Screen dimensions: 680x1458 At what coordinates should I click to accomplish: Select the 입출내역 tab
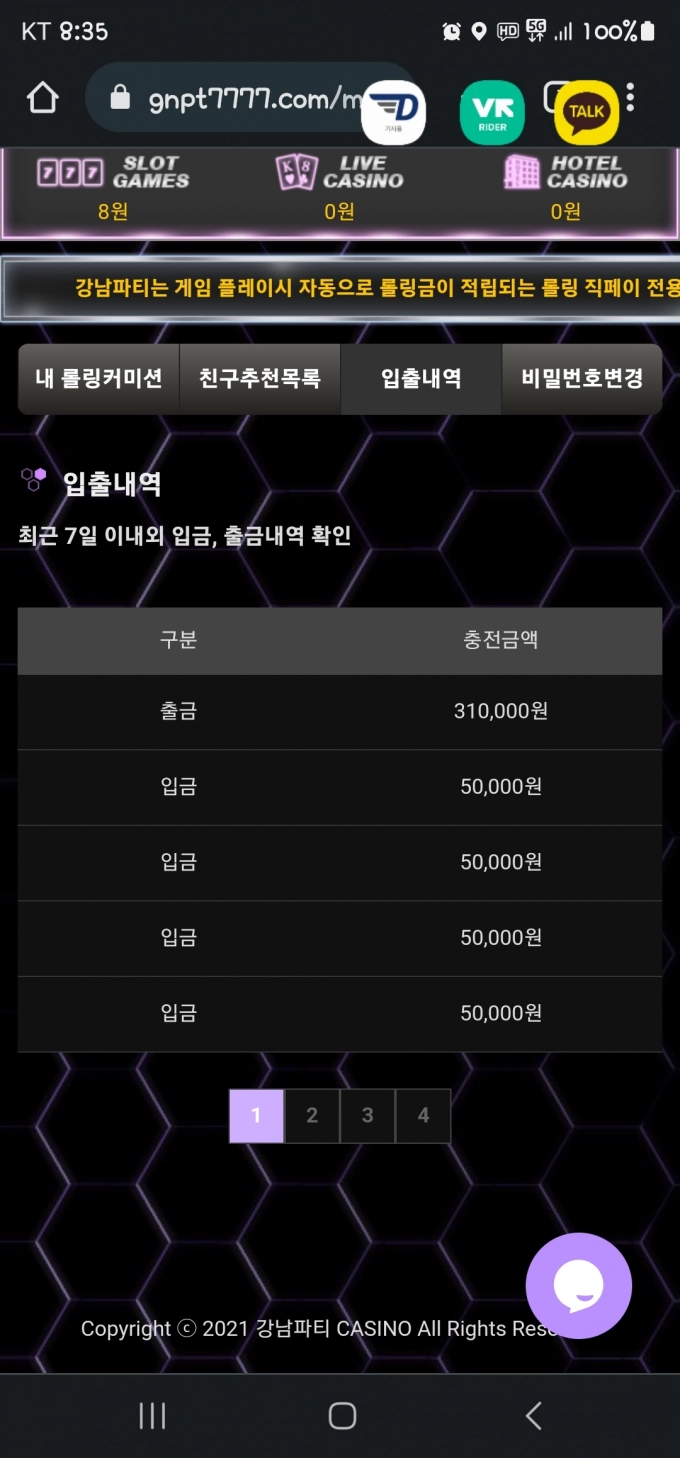tap(421, 379)
